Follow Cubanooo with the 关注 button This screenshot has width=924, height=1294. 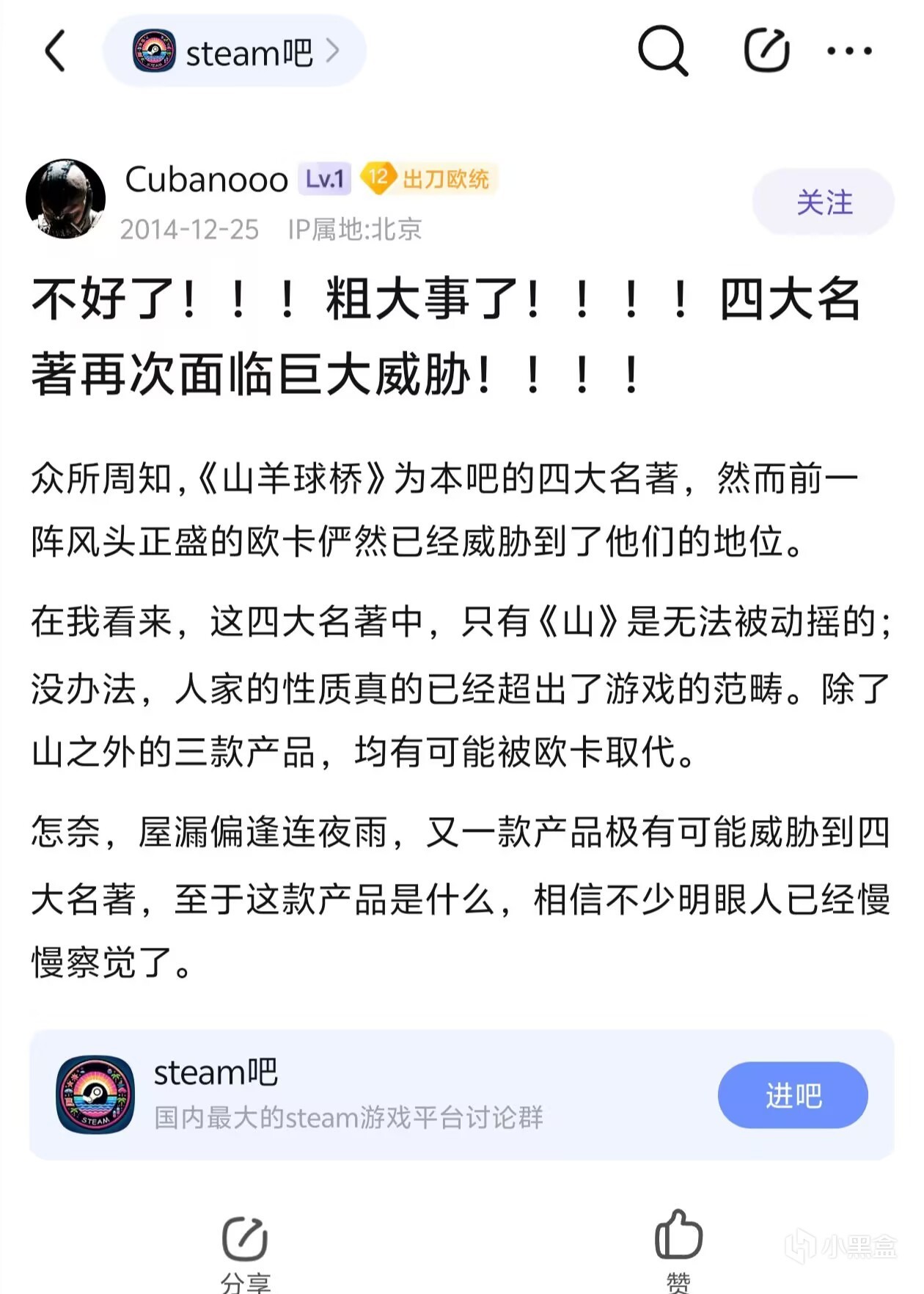click(x=824, y=202)
